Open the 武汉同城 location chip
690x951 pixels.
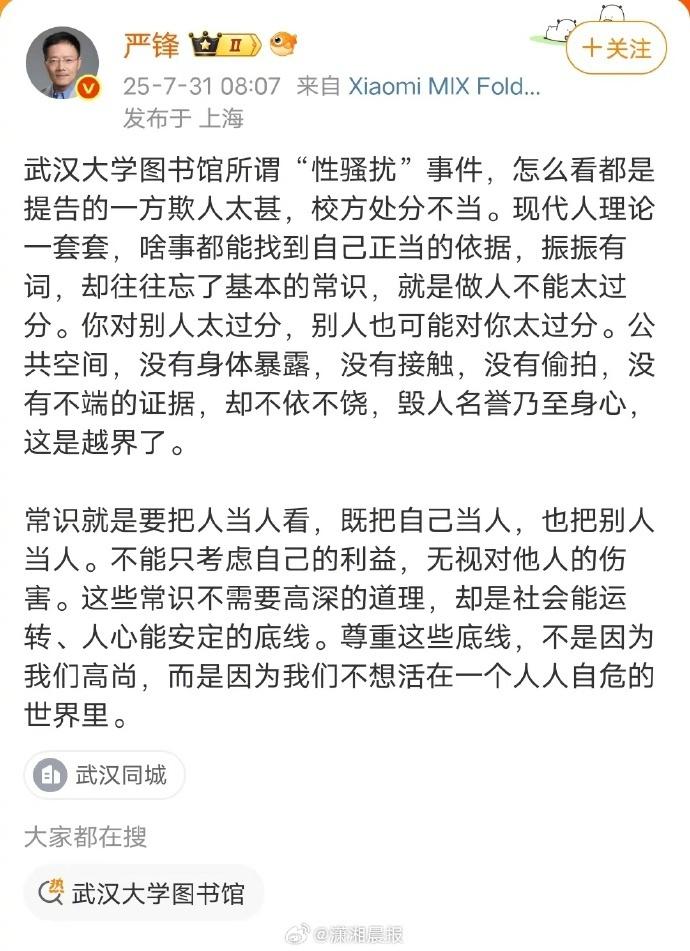tap(104, 774)
